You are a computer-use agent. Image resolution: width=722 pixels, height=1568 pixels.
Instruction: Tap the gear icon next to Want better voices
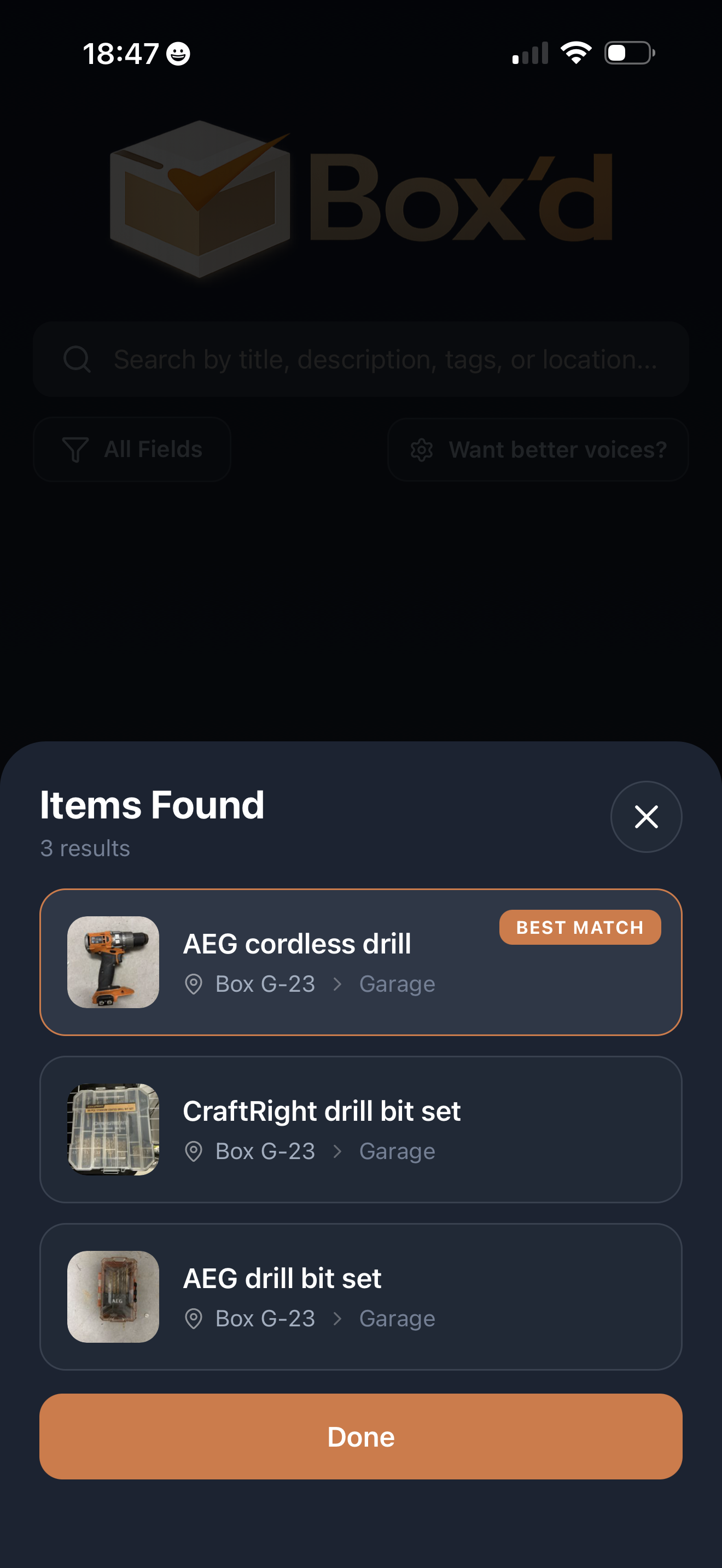pos(421,449)
